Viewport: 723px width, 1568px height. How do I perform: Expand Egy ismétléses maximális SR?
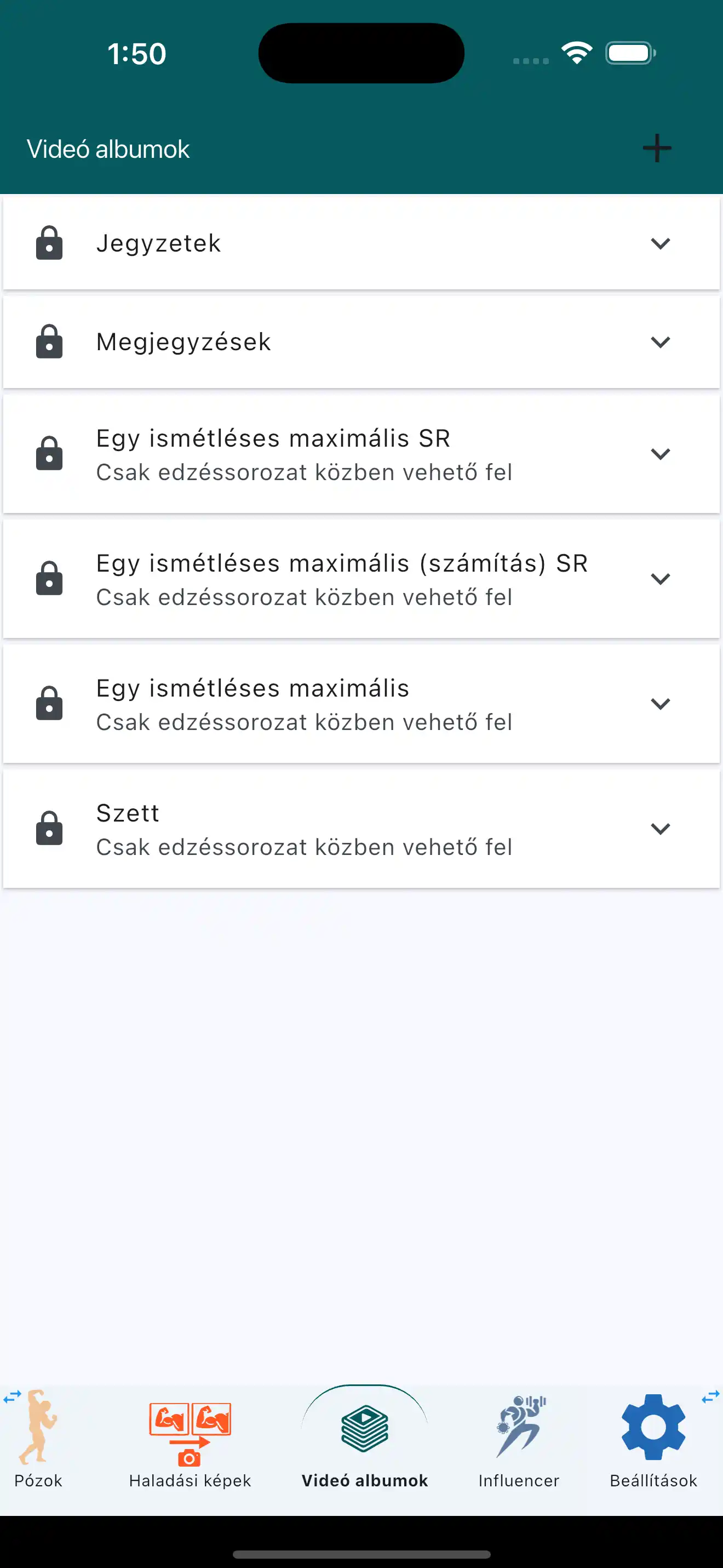coord(661,454)
